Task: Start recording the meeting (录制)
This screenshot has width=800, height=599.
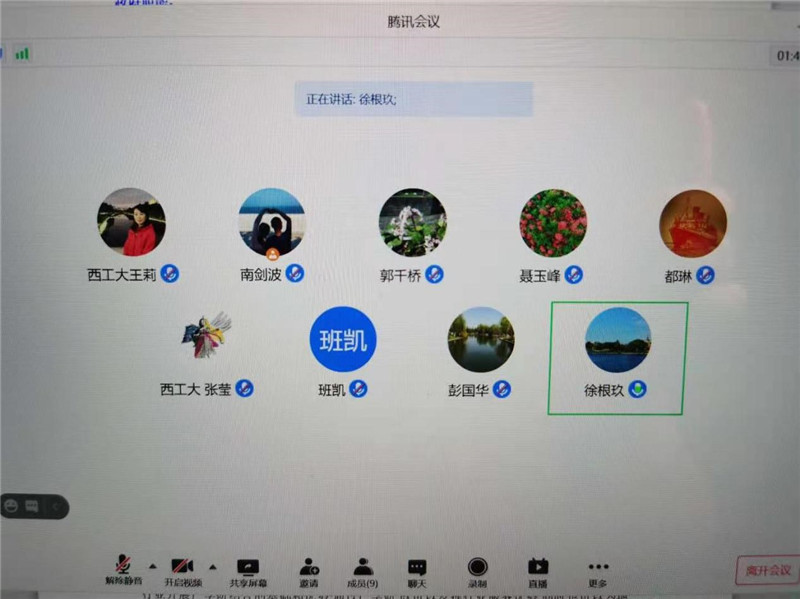Action: point(477,569)
